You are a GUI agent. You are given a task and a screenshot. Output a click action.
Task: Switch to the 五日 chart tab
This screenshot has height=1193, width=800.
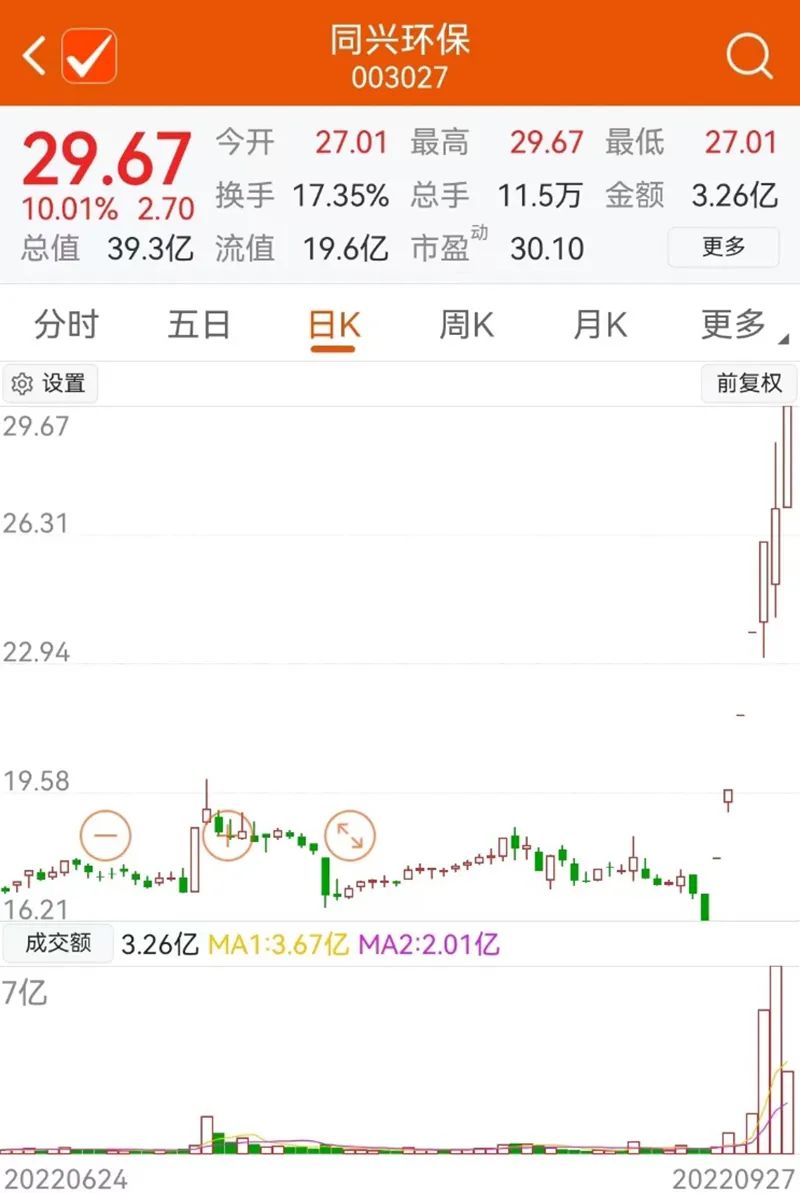pos(199,325)
